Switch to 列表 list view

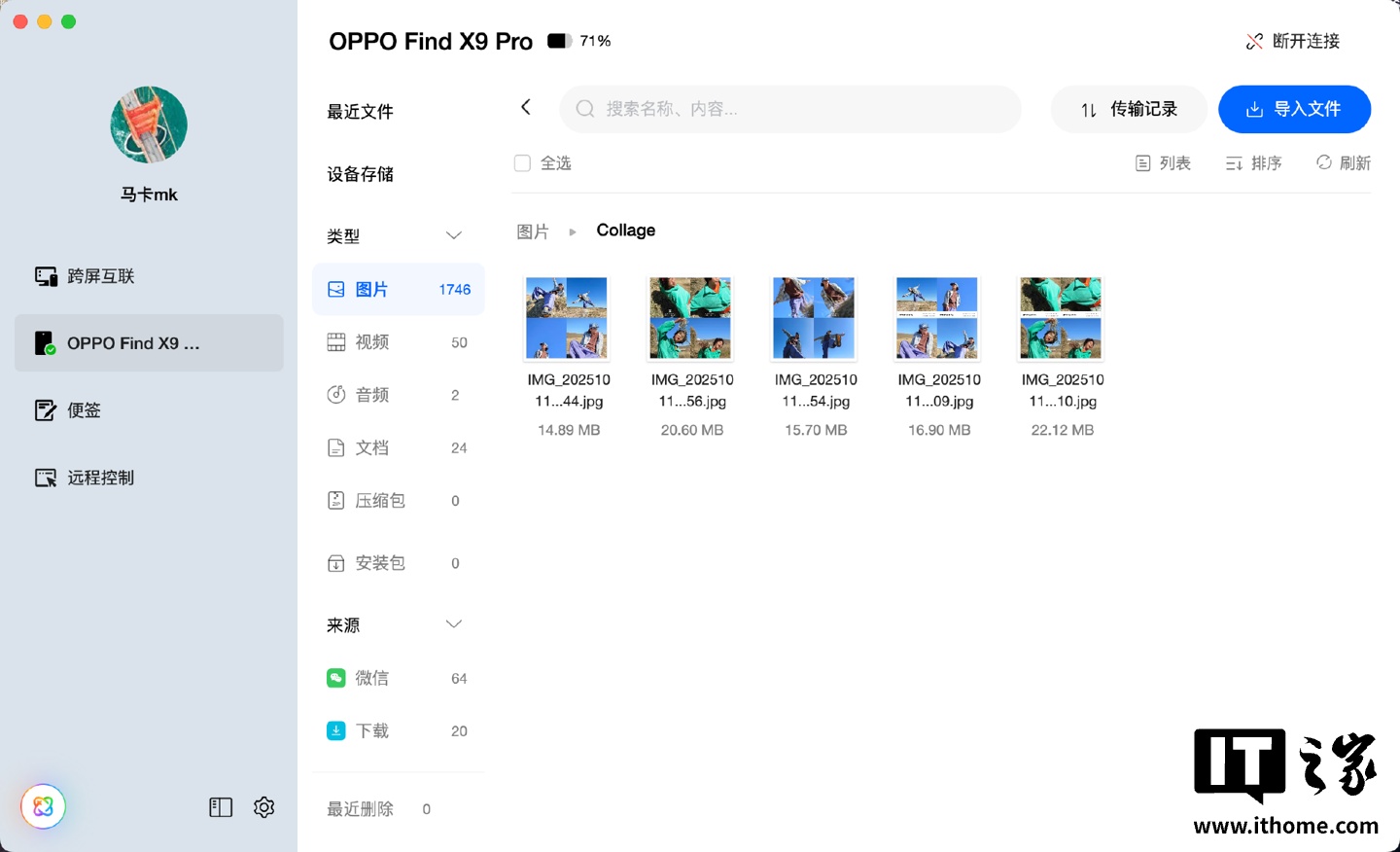click(1163, 163)
